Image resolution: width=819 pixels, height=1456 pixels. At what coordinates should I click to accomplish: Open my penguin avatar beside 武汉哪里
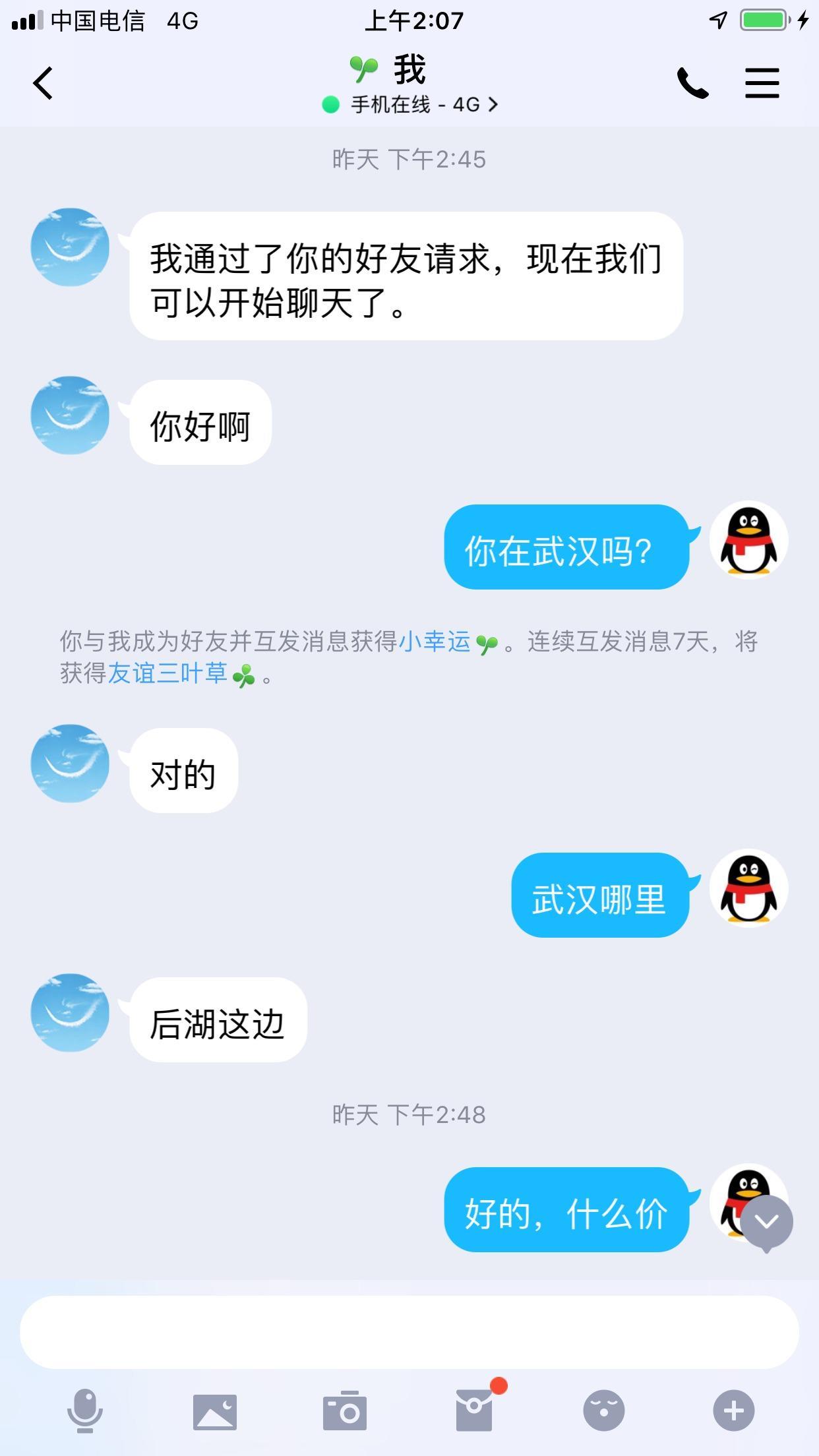pos(748,888)
